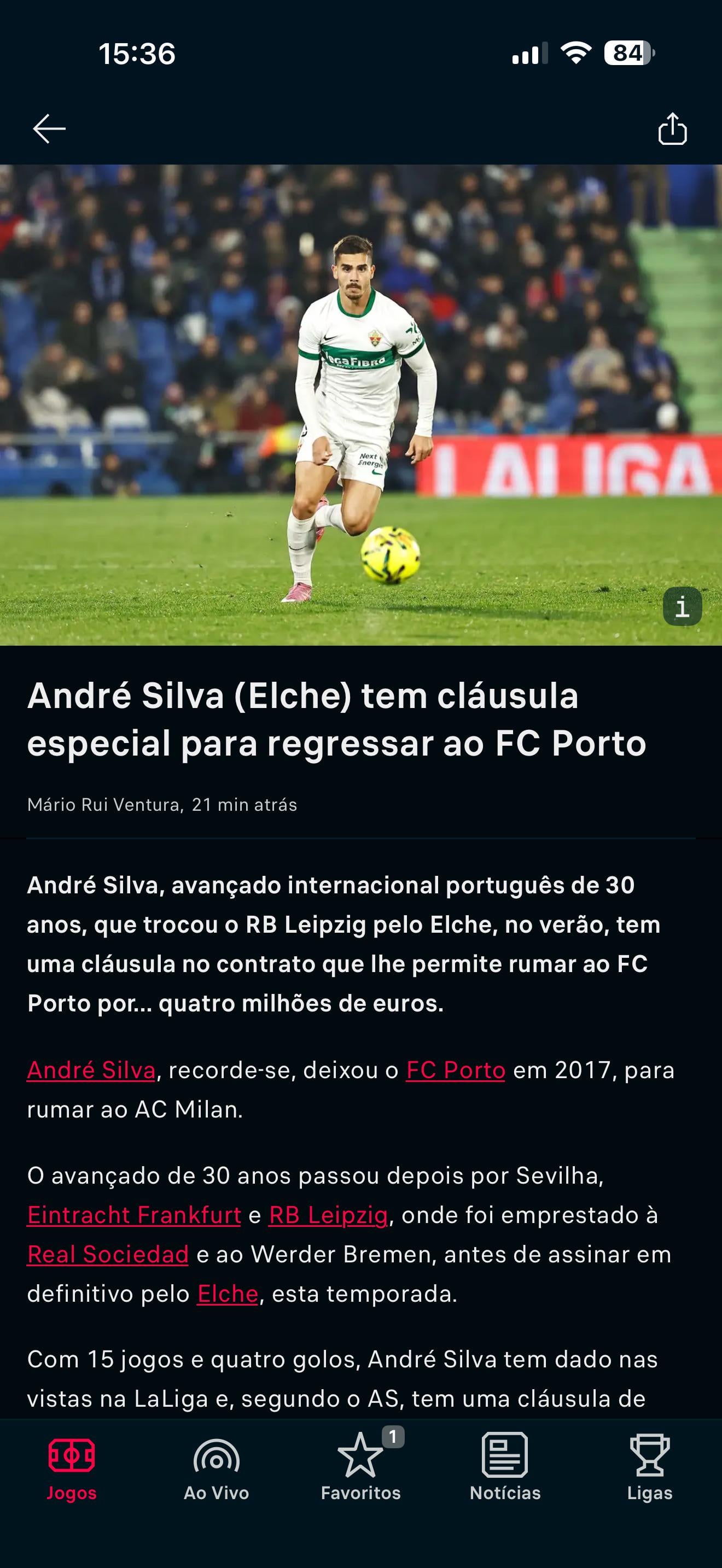Go back using the arrow icon

[x=49, y=129]
